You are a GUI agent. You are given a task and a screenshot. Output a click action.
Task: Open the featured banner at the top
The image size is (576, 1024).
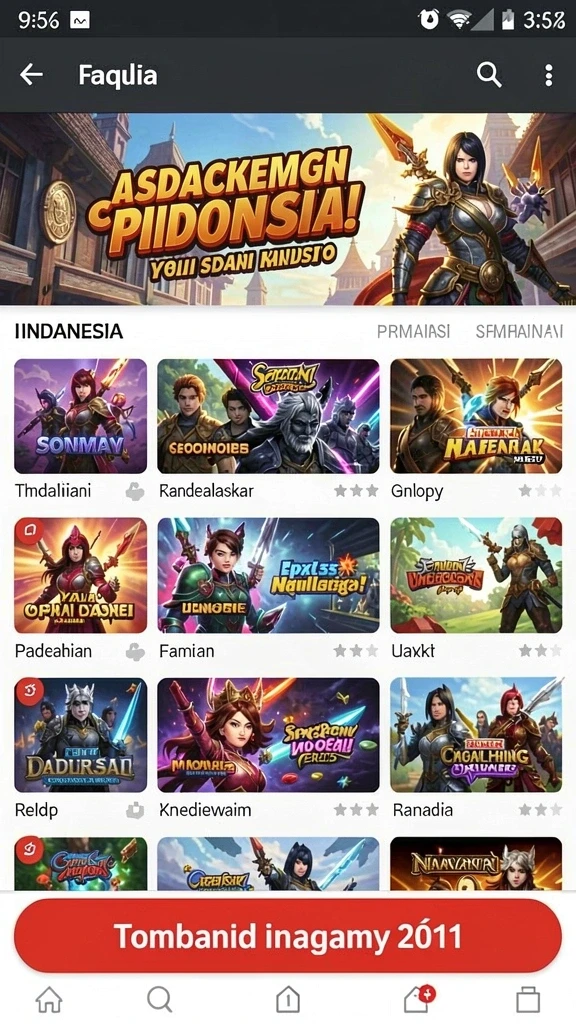[x=288, y=209]
